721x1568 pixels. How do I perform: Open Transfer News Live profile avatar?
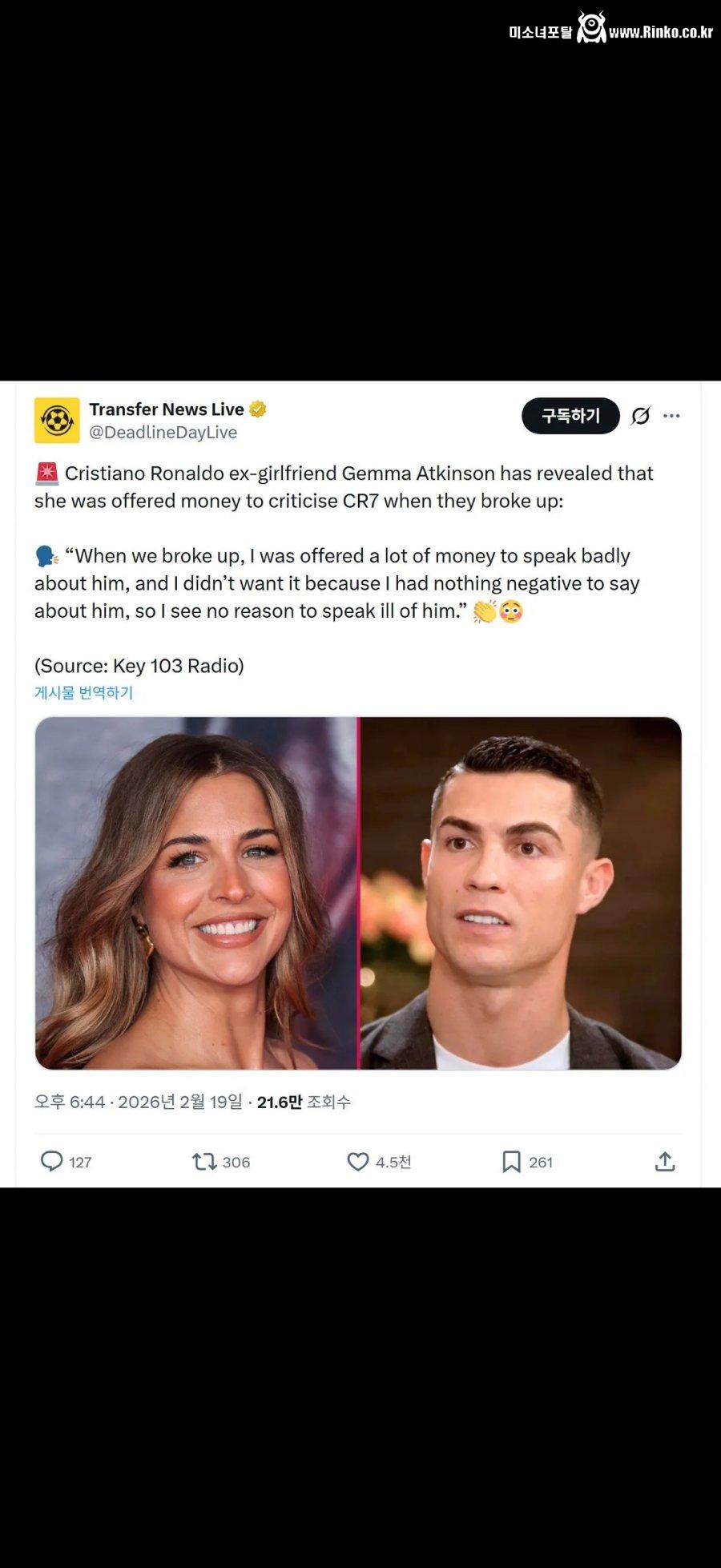click(57, 420)
